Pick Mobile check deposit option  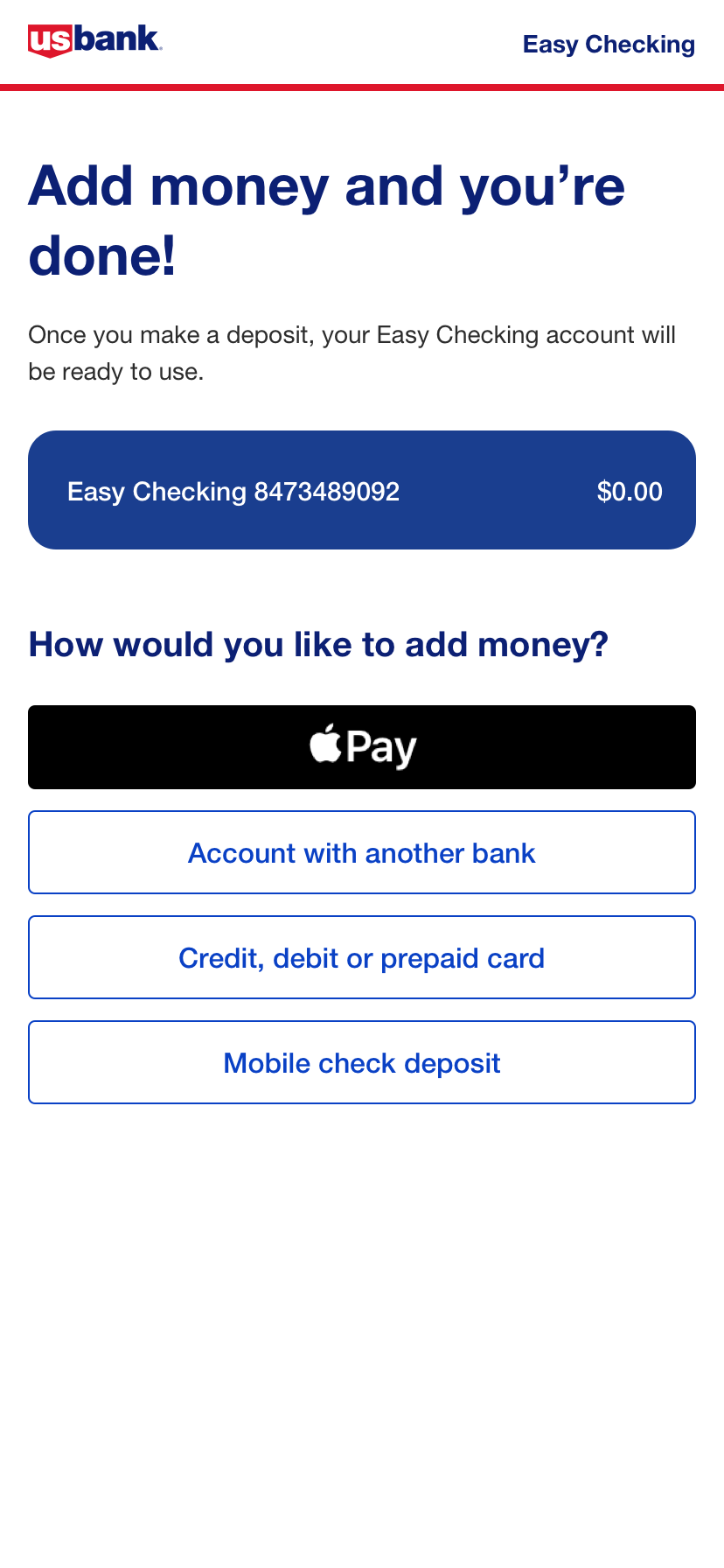pyautogui.click(x=362, y=1062)
